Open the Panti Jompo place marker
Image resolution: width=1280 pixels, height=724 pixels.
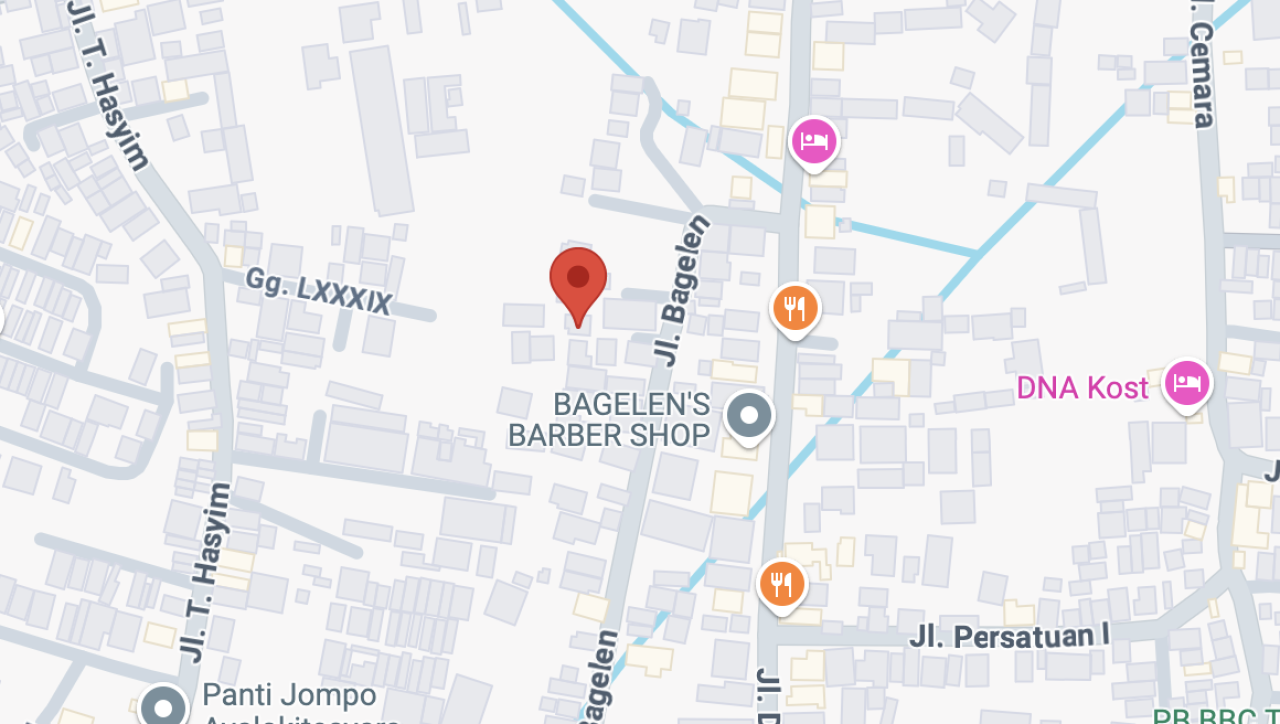[164, 705]
